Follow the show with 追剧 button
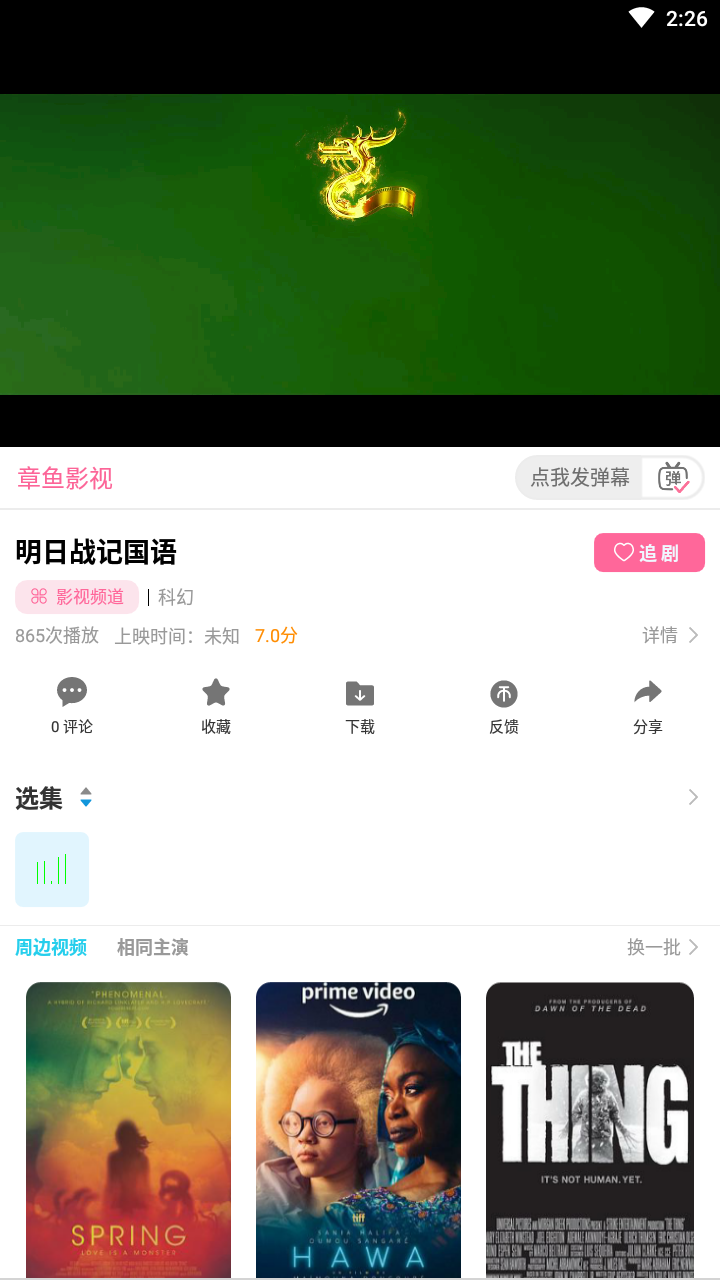 (649, 552)
